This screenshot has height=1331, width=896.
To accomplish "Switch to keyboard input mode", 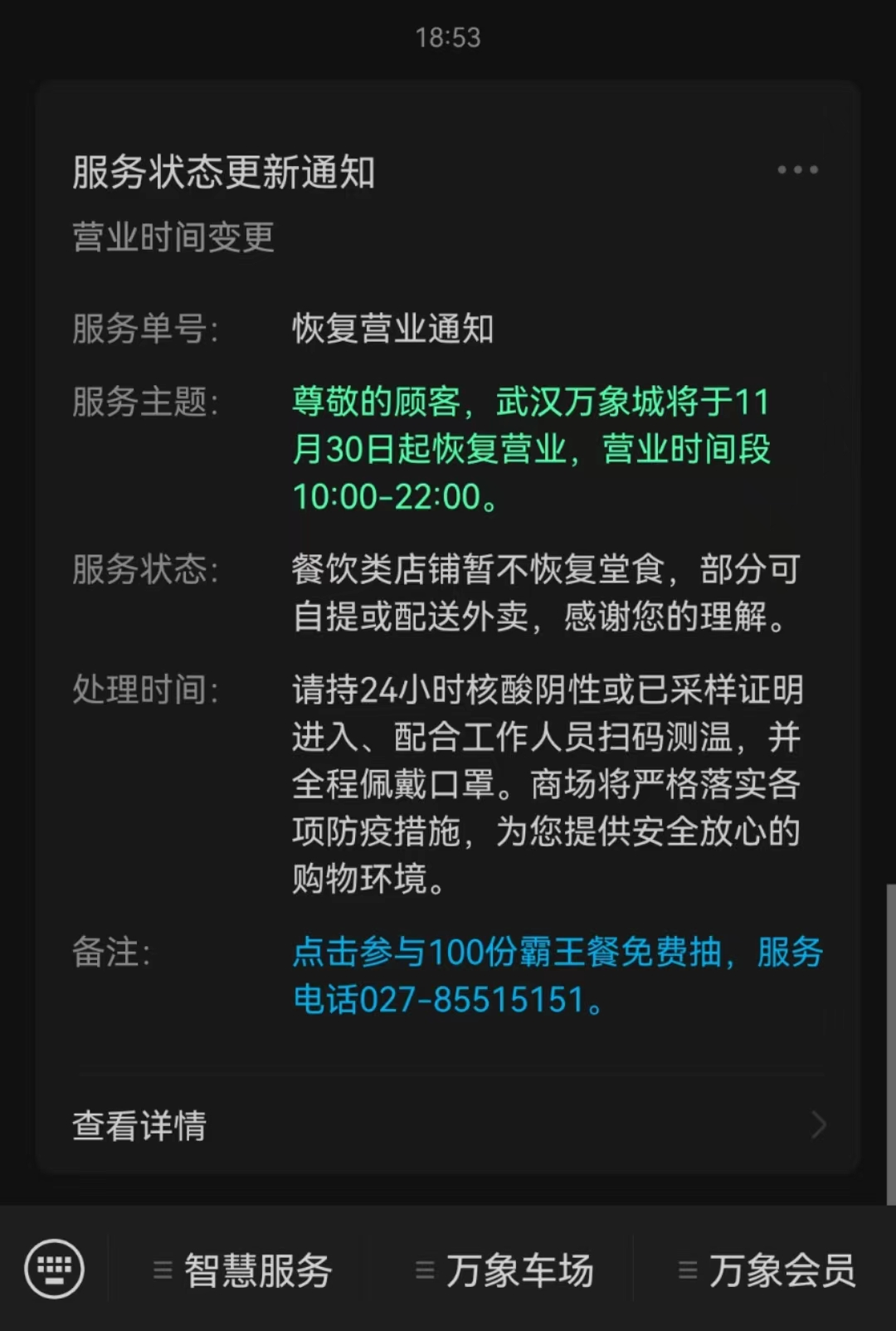I will (55, 1269).
